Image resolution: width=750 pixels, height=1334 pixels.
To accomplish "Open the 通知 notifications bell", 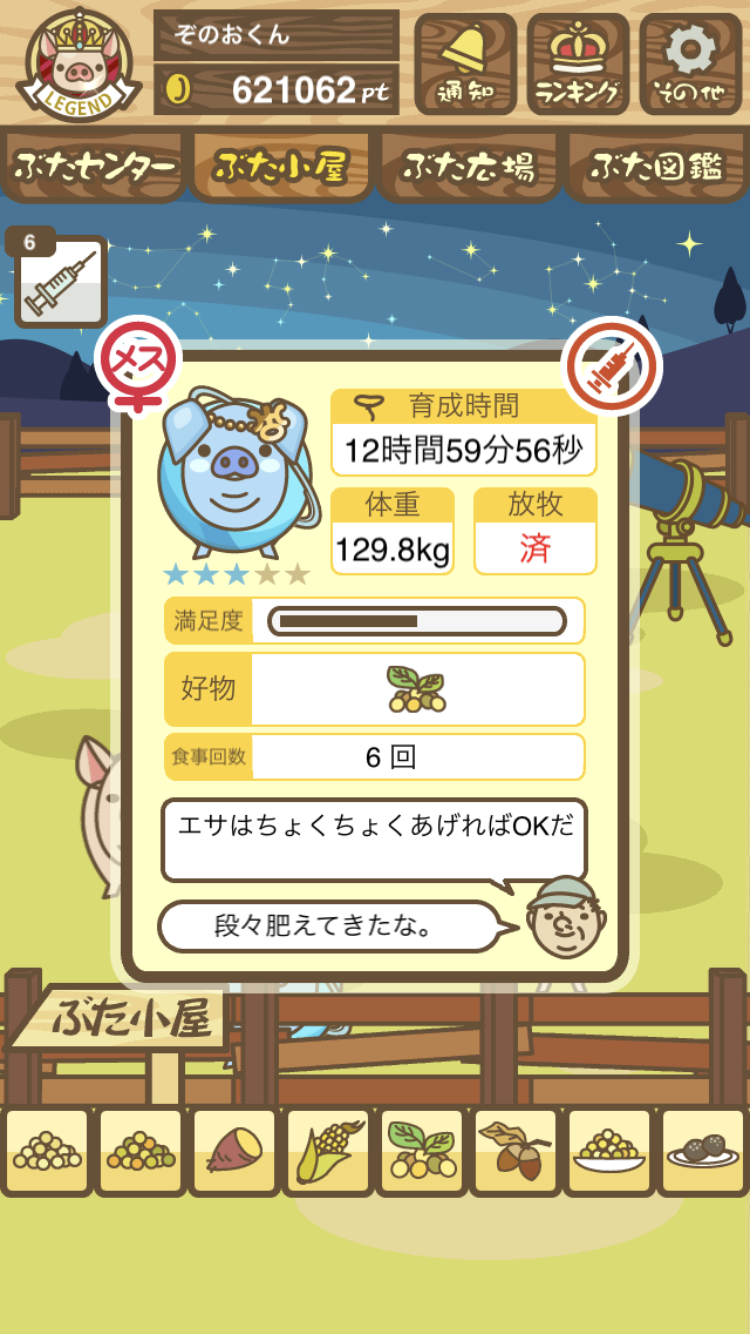I will point(465,63).
